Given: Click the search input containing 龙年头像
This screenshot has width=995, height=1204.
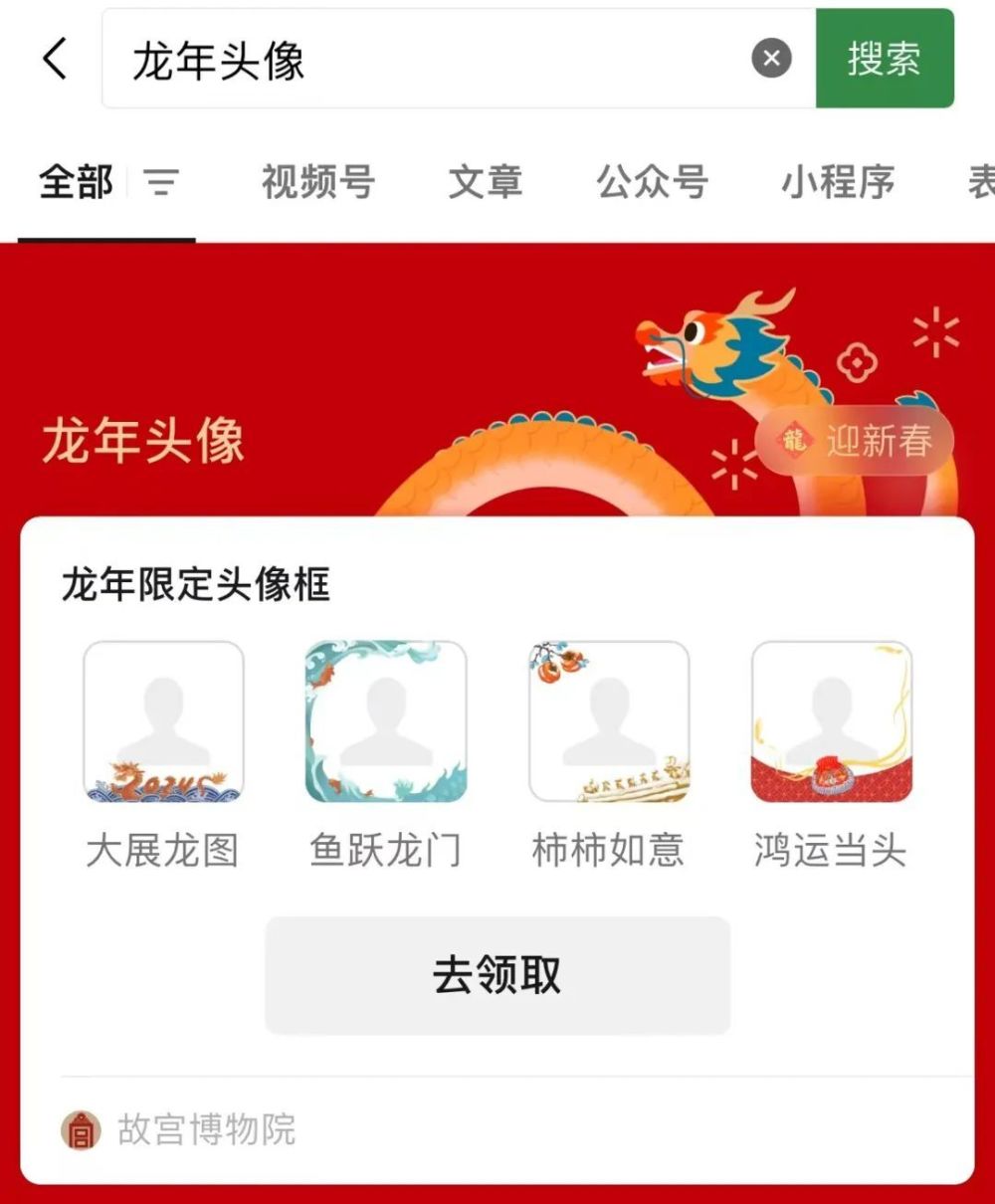Looking at the screenshot, I should (398, 58).
